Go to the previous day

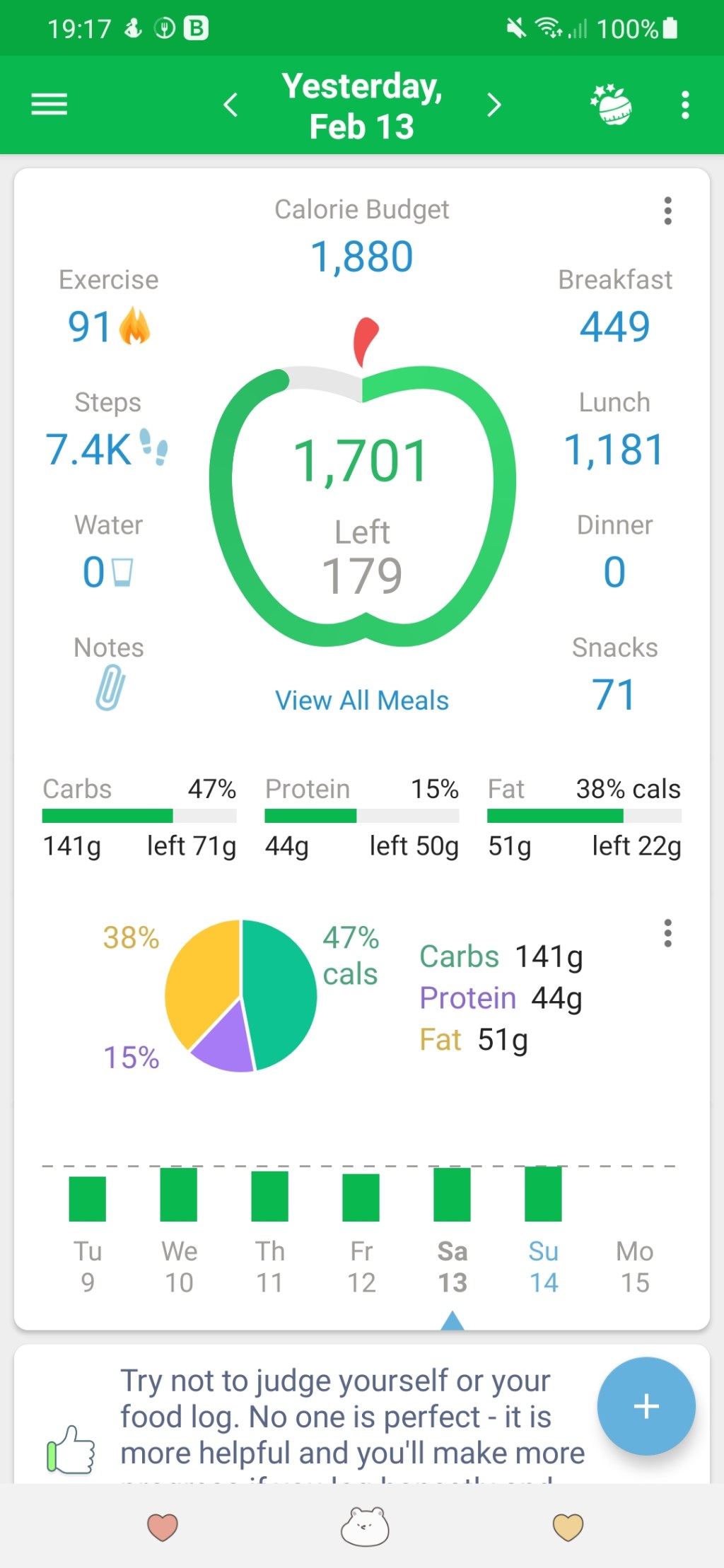pos(230,105)
